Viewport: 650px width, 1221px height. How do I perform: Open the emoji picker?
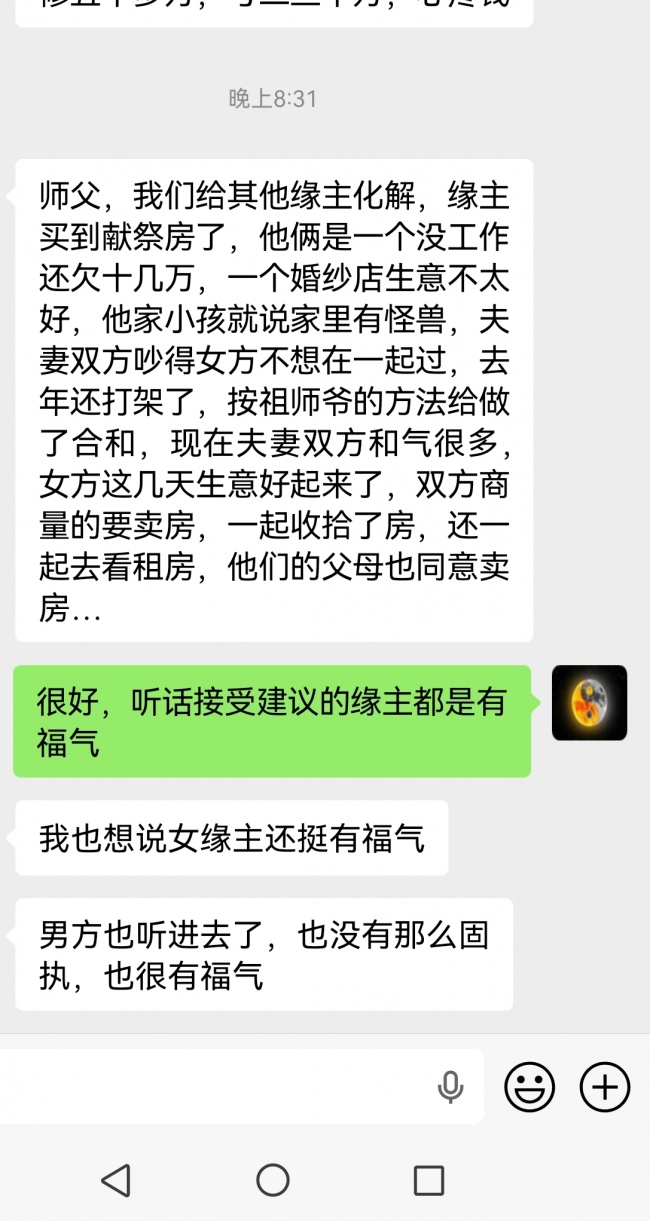click(529, 1086)
